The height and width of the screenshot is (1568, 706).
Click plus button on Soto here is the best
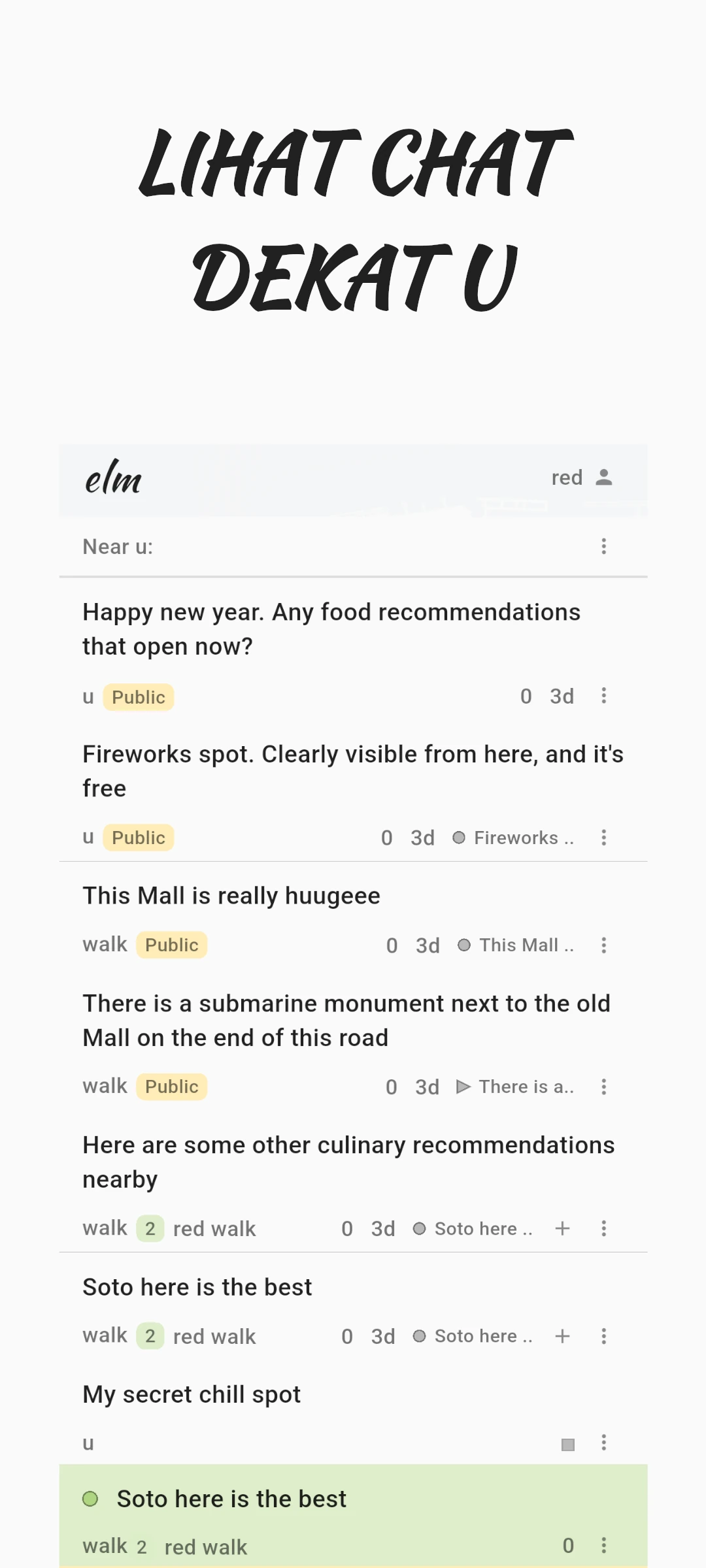tap(562, 1335)
